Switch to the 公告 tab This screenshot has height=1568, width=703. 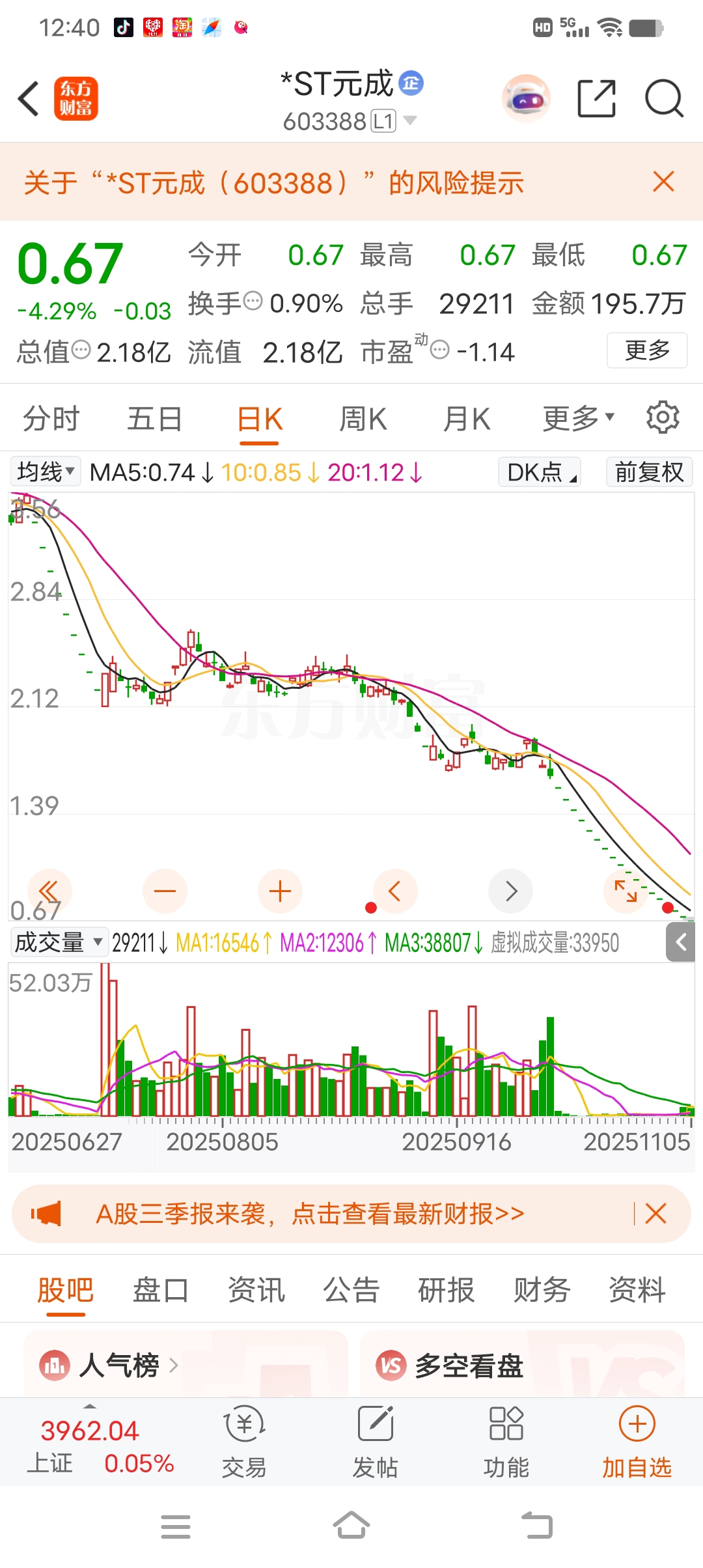coord(351,1289)
